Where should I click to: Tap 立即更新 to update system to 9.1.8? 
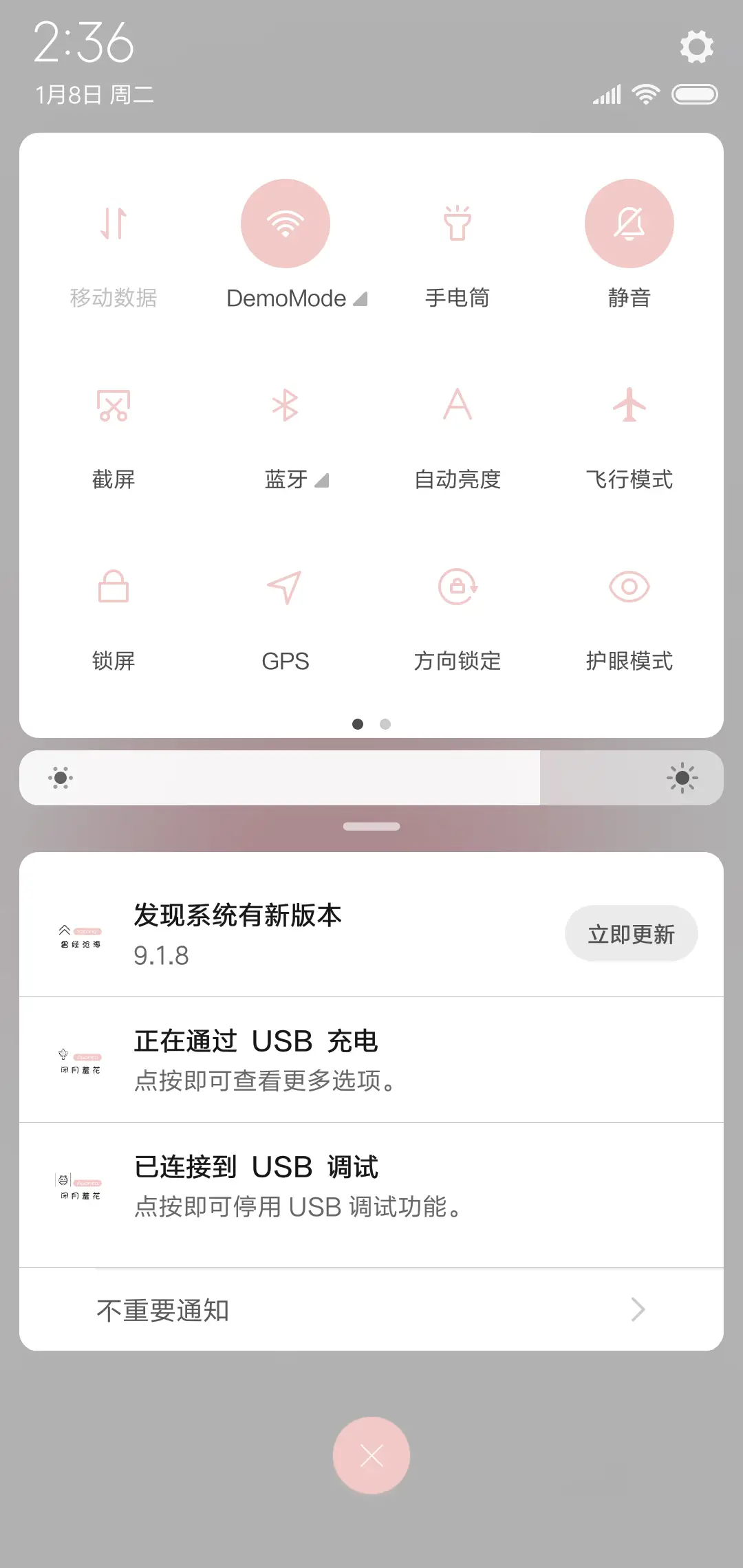click(631, 933)
